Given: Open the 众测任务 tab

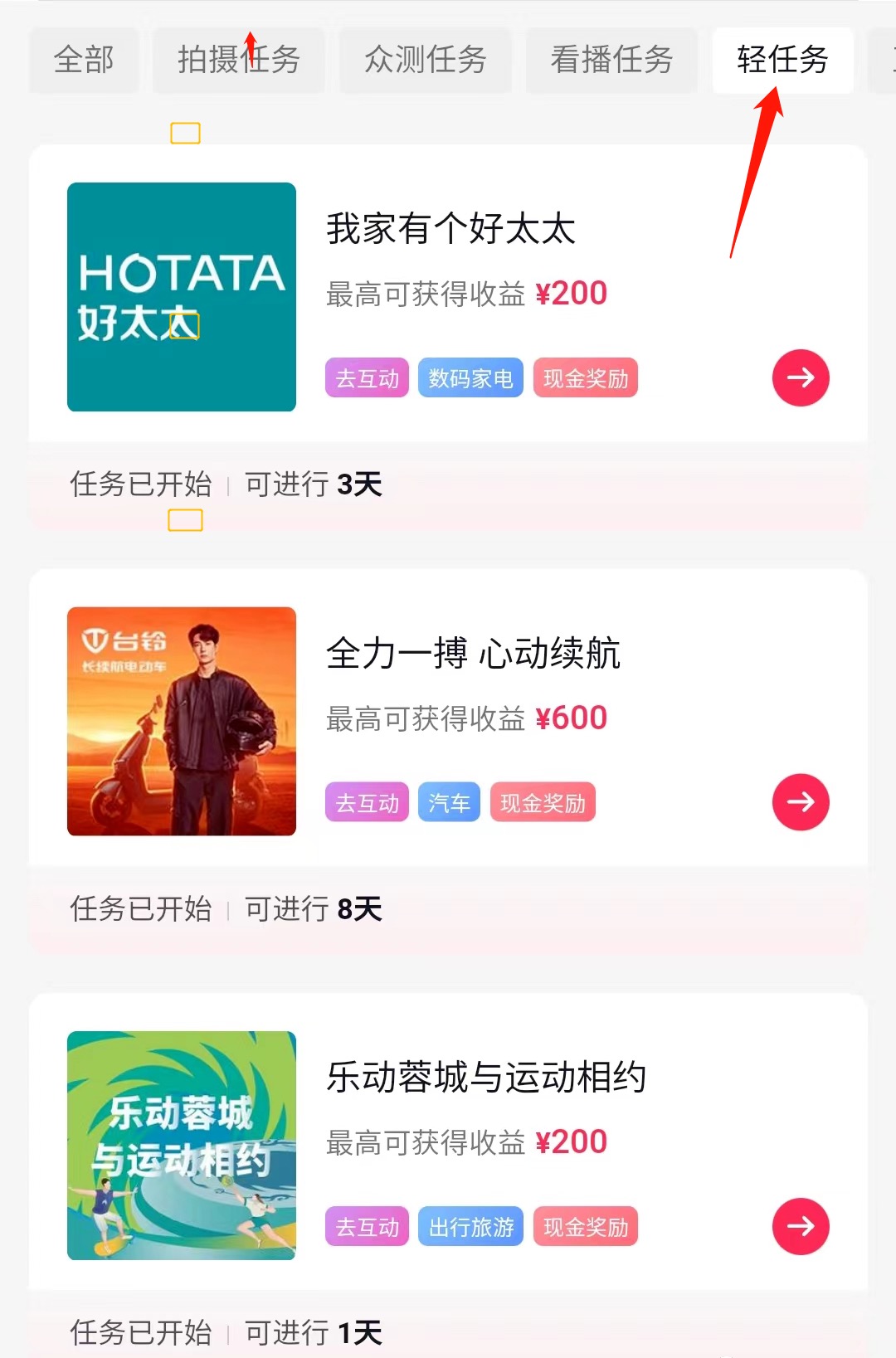Looking at the screenshot, I should (x=425, y=61).
